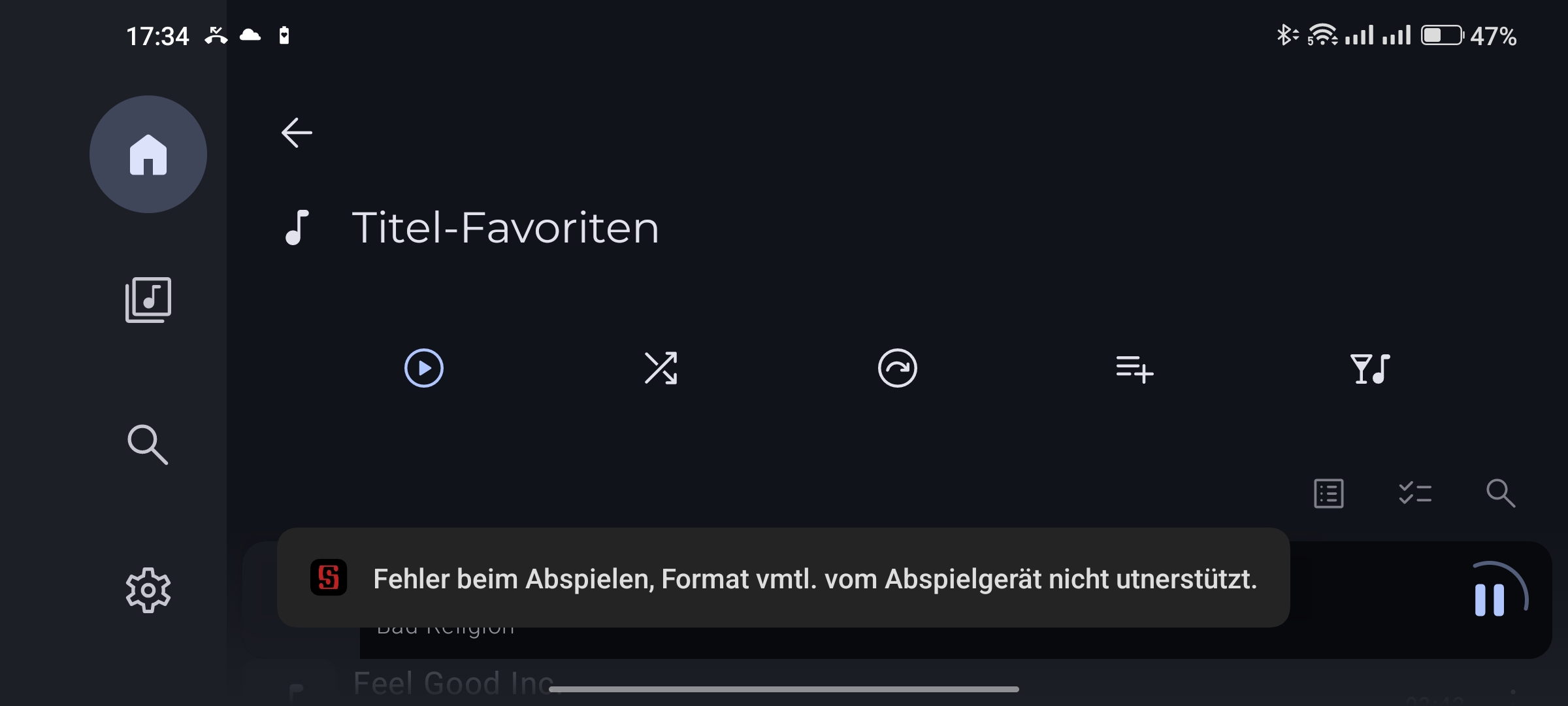Image resolution: width=1568 pixels, height=706 pixels.
Task: Switch the list view layout
Action: (x=1329, y=494)
